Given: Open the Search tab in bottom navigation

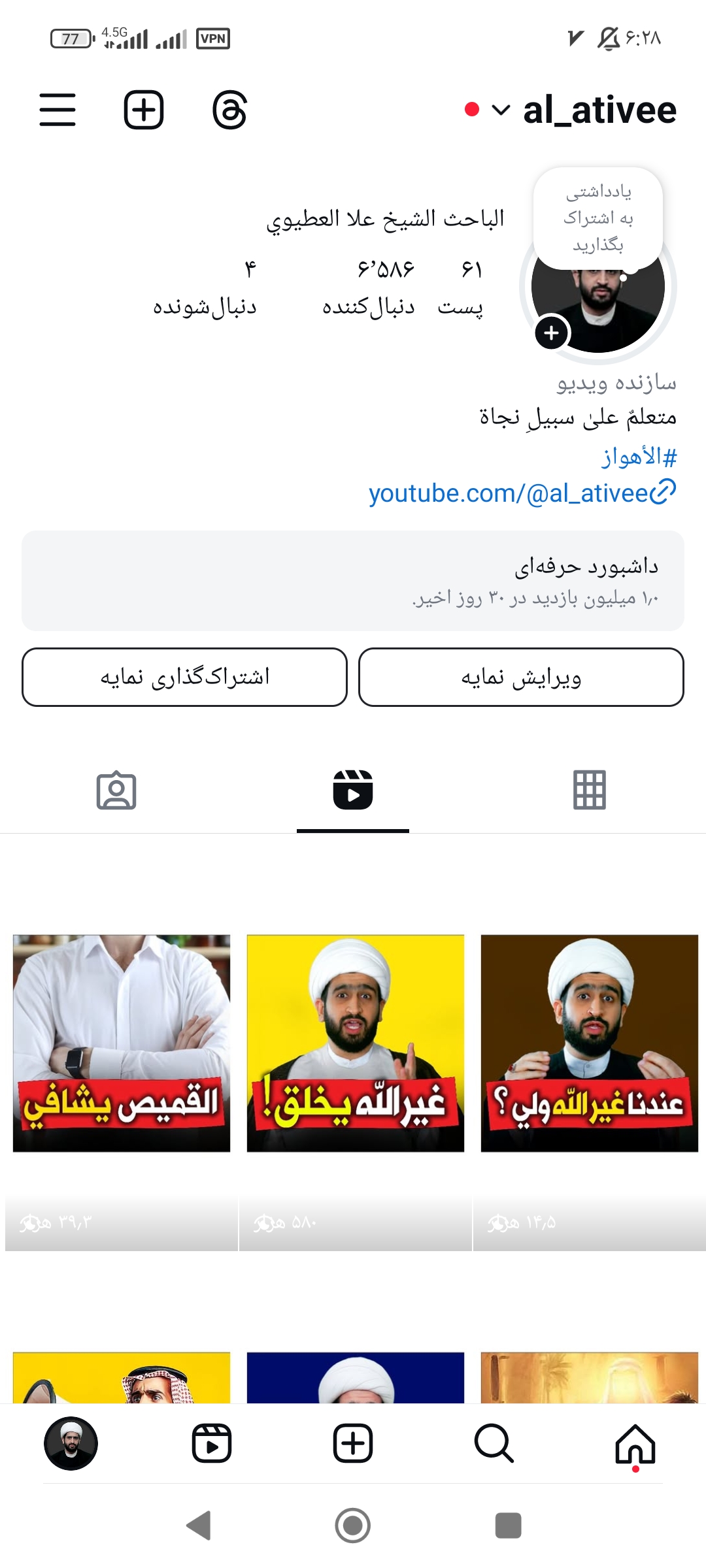Looking at the screenshot, I should click(x=494, y=1444).
